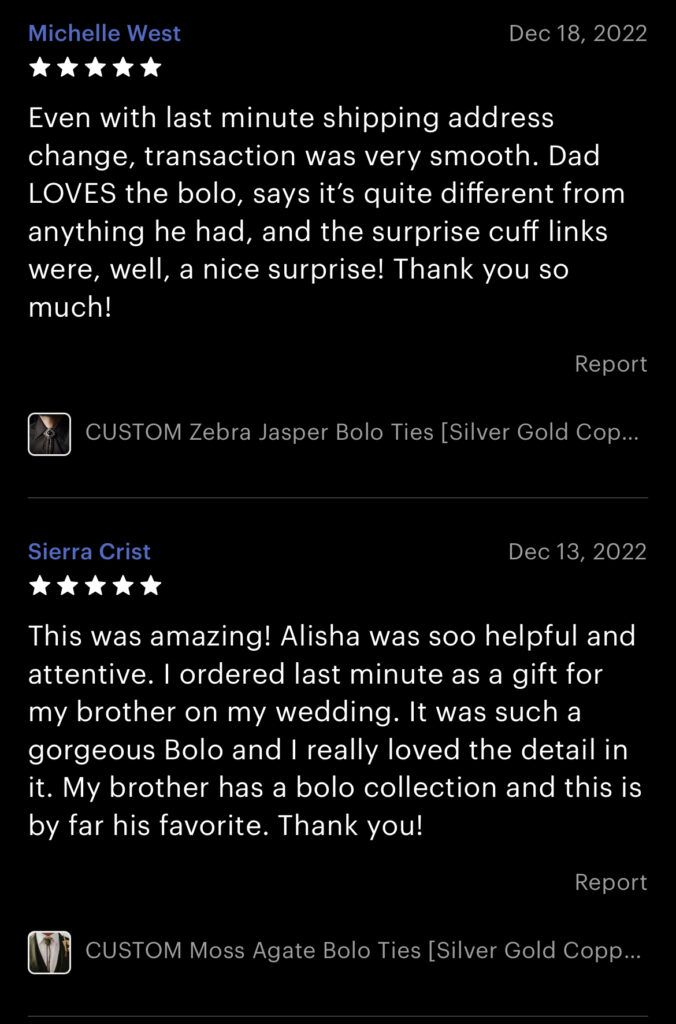
Task: View Moss Agate bolo tie thumbnail
Action: (x=49, y=952)
